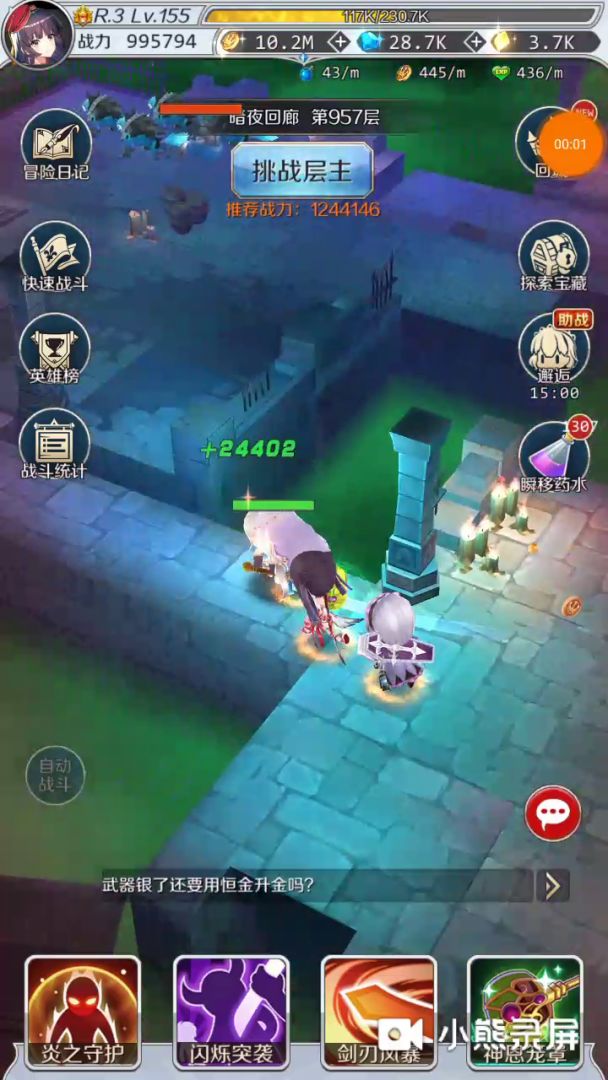Cast the 剑刃风暴 skill
This screenshot has height=1080, width=608.
(x=379, y=1012)
